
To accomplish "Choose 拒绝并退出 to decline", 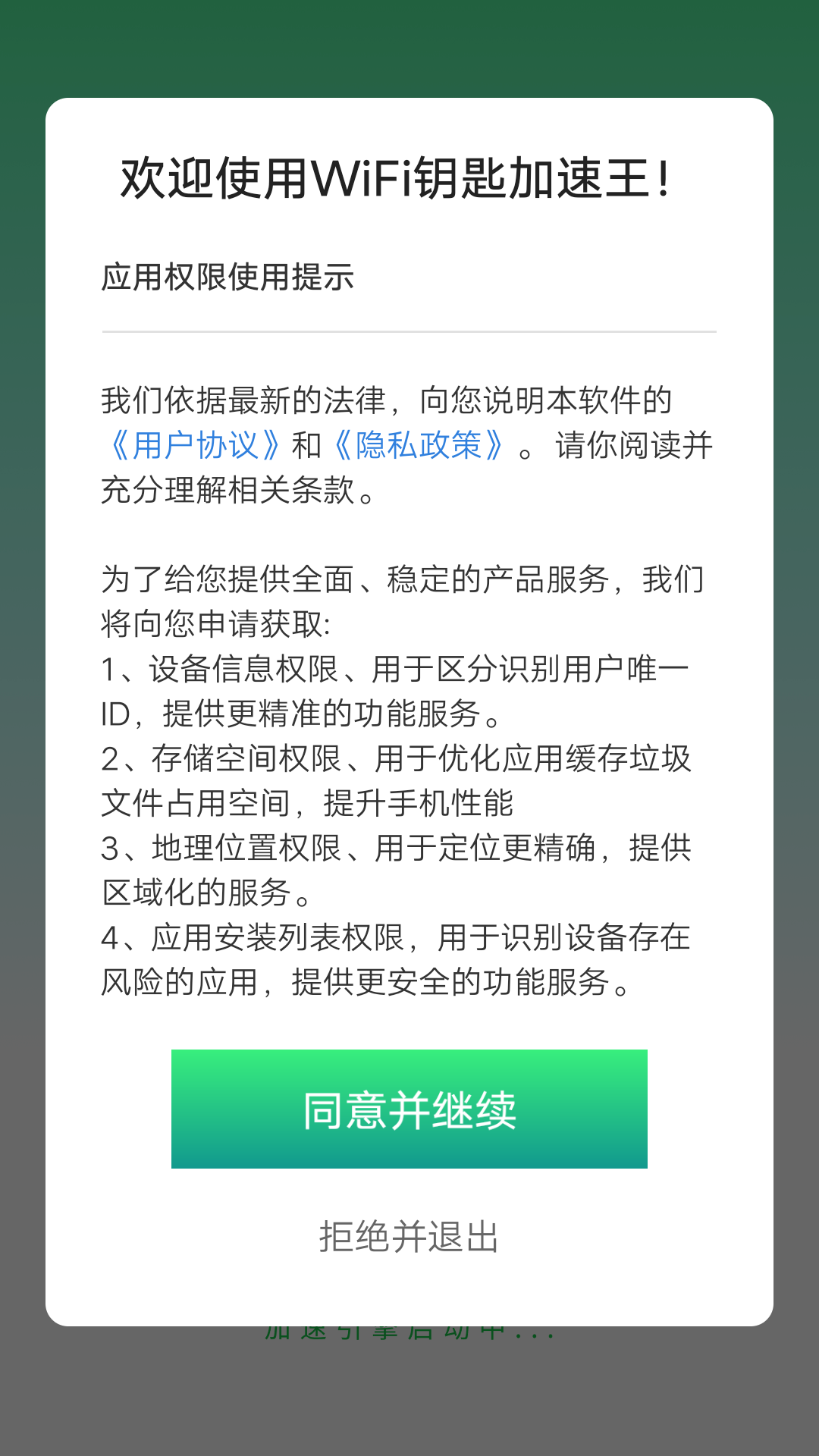I will pyautogui.click(x=409, y=1237).
